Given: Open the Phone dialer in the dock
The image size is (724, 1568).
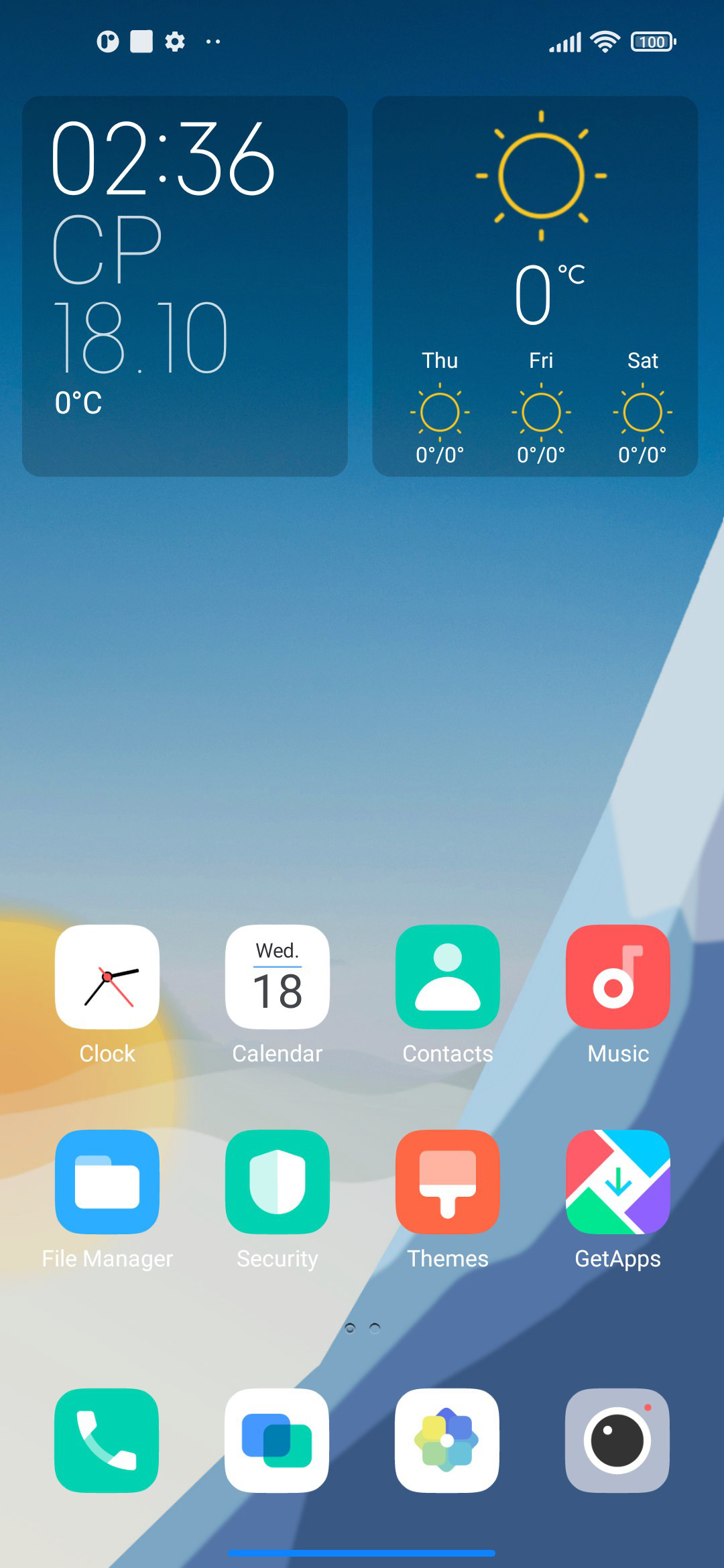Looking at the screenshot, I should point(107,1440).
